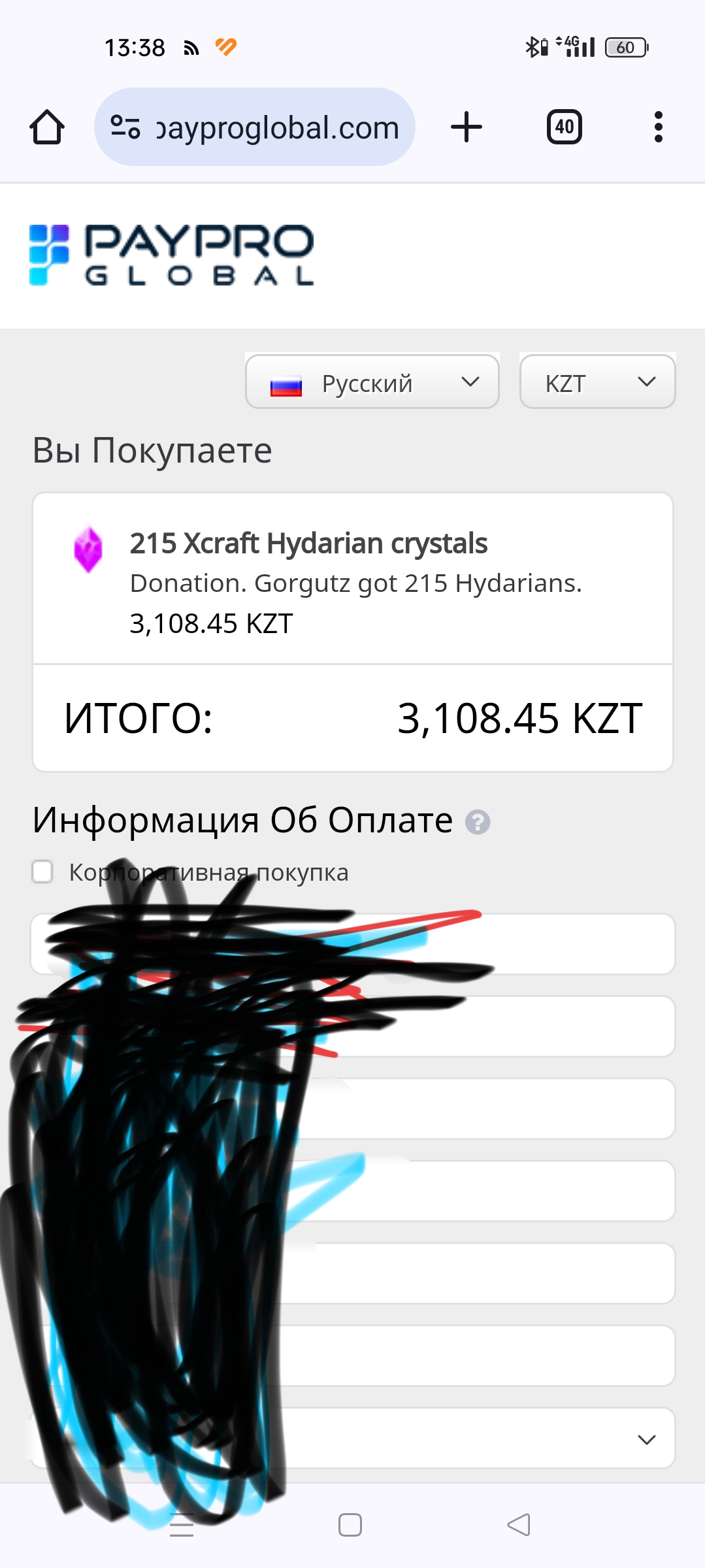
Task: Tick the Корпоративная покупка checkbox
Action: click(x=42, y=872)
